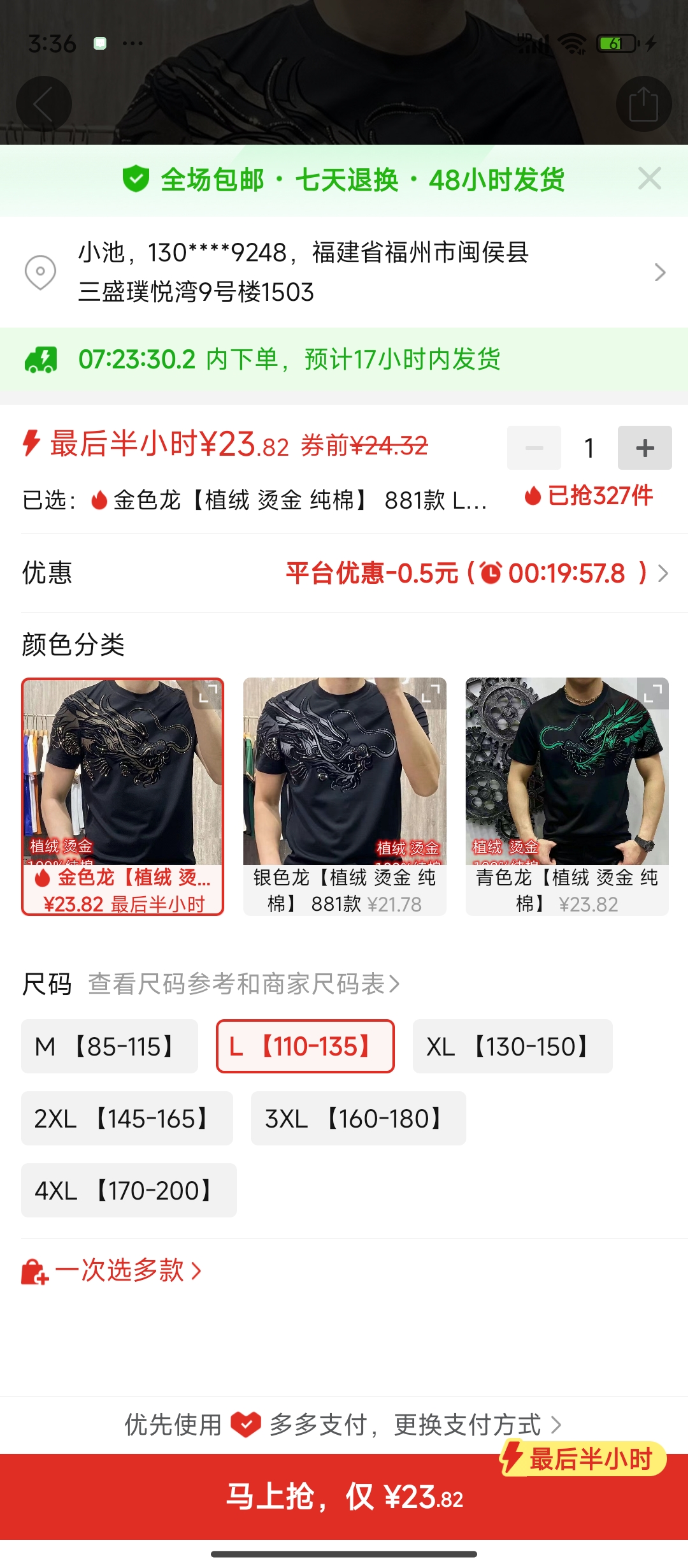688x1568 pixels.
Task: Open 平台优惠-0.5元 discount details
Action: tap(475, 573)
